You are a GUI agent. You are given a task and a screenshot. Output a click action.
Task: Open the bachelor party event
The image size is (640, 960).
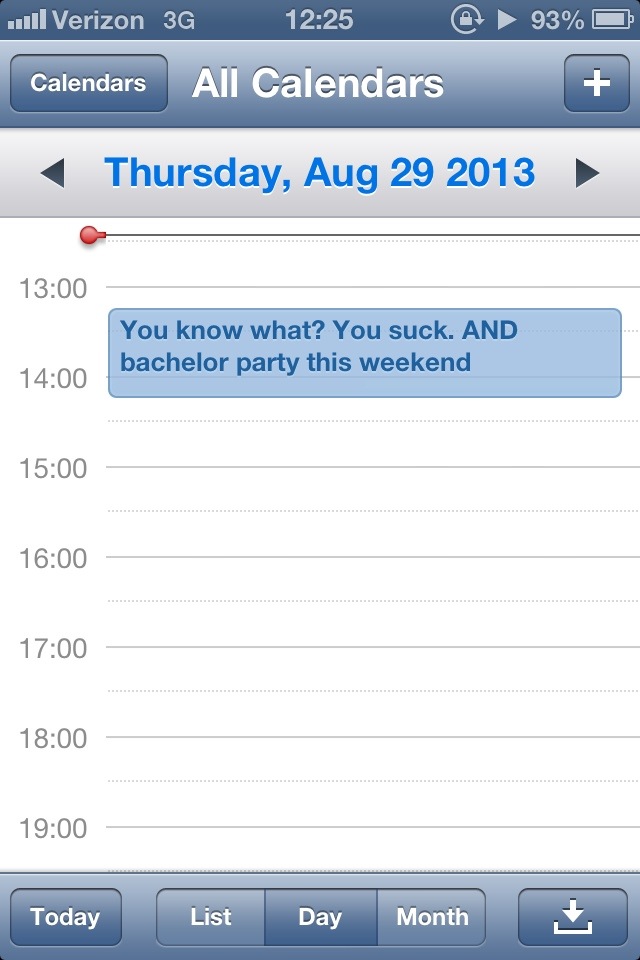(364, 352)
